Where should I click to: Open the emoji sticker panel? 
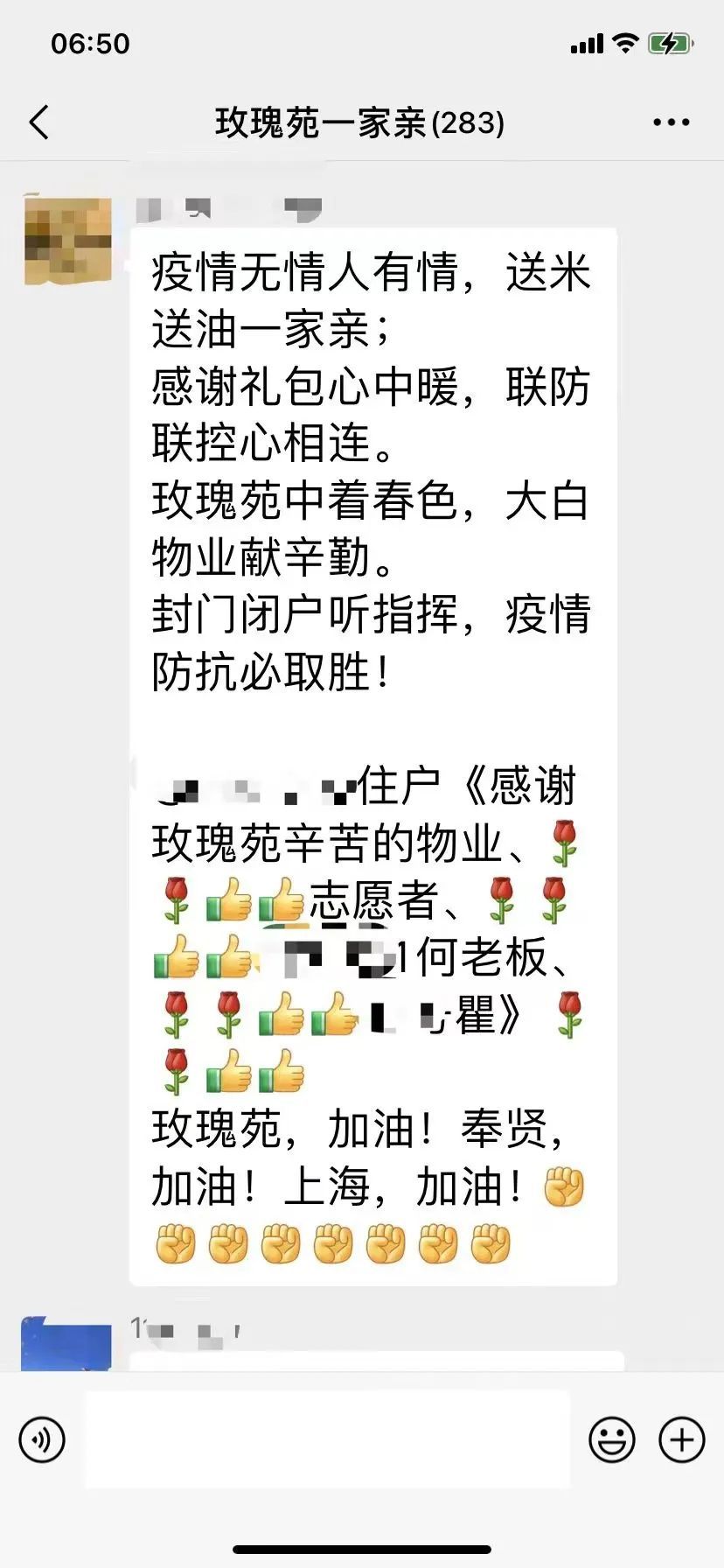(x=611, y=1439)
